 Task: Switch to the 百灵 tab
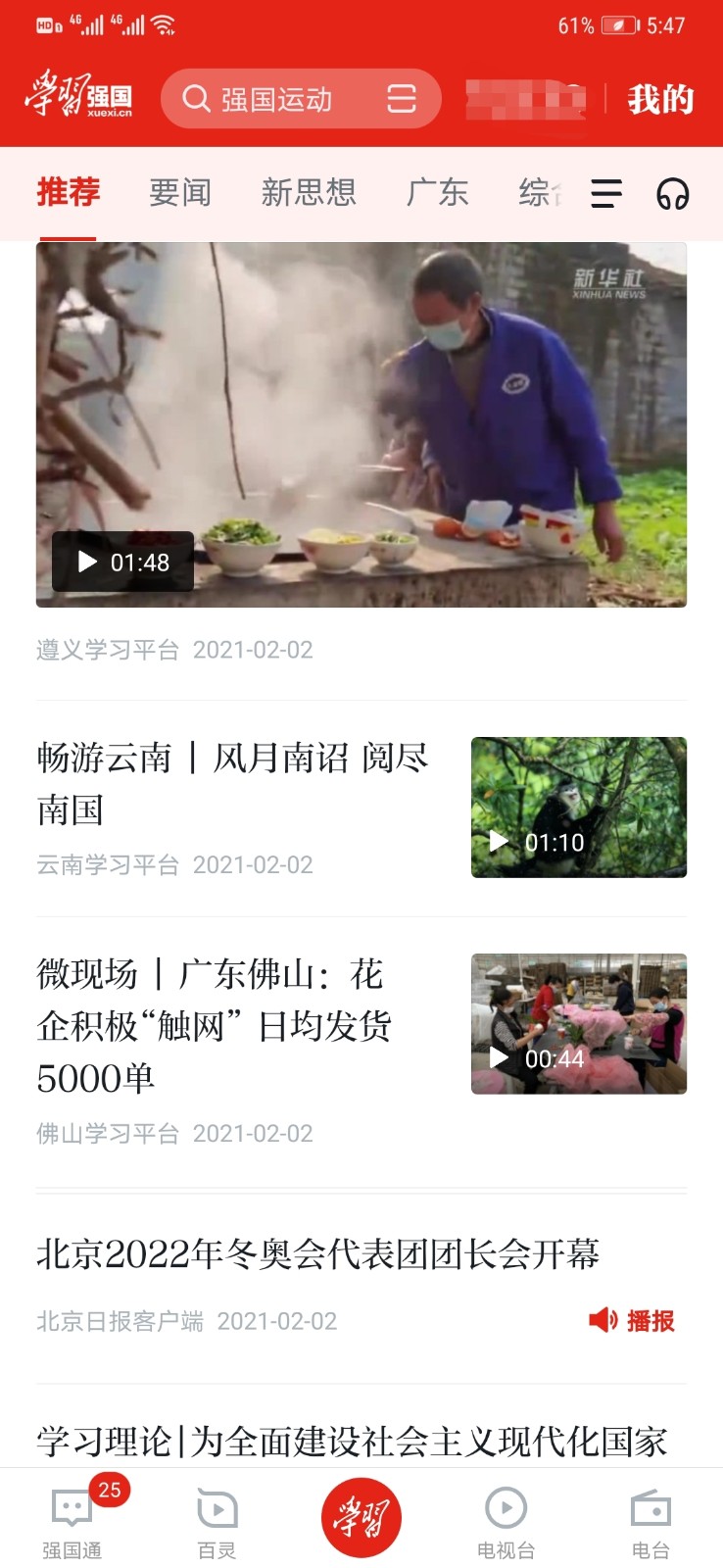[217, 1522]
